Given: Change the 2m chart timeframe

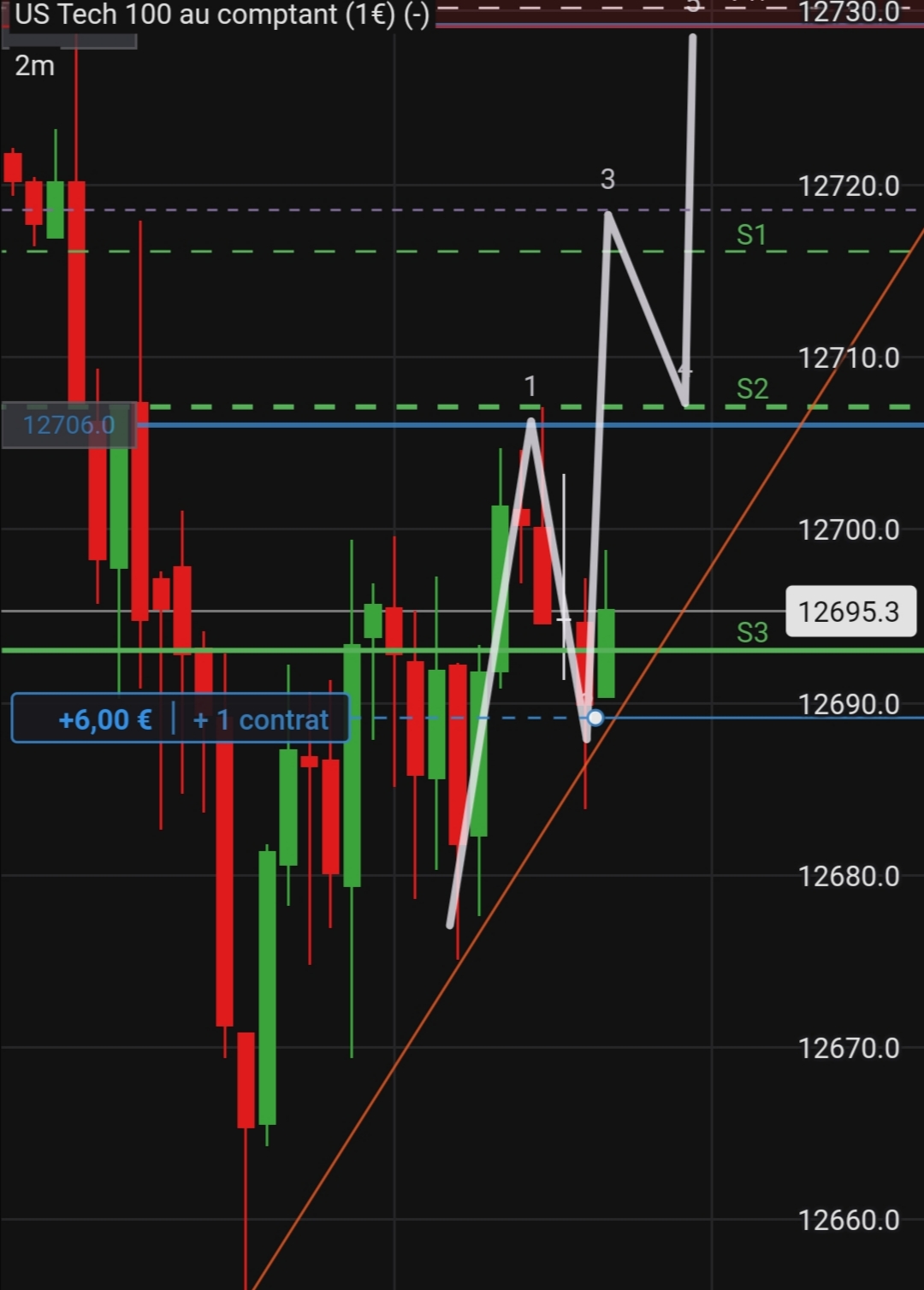Looking at the screenshot, I should (34, 66).
